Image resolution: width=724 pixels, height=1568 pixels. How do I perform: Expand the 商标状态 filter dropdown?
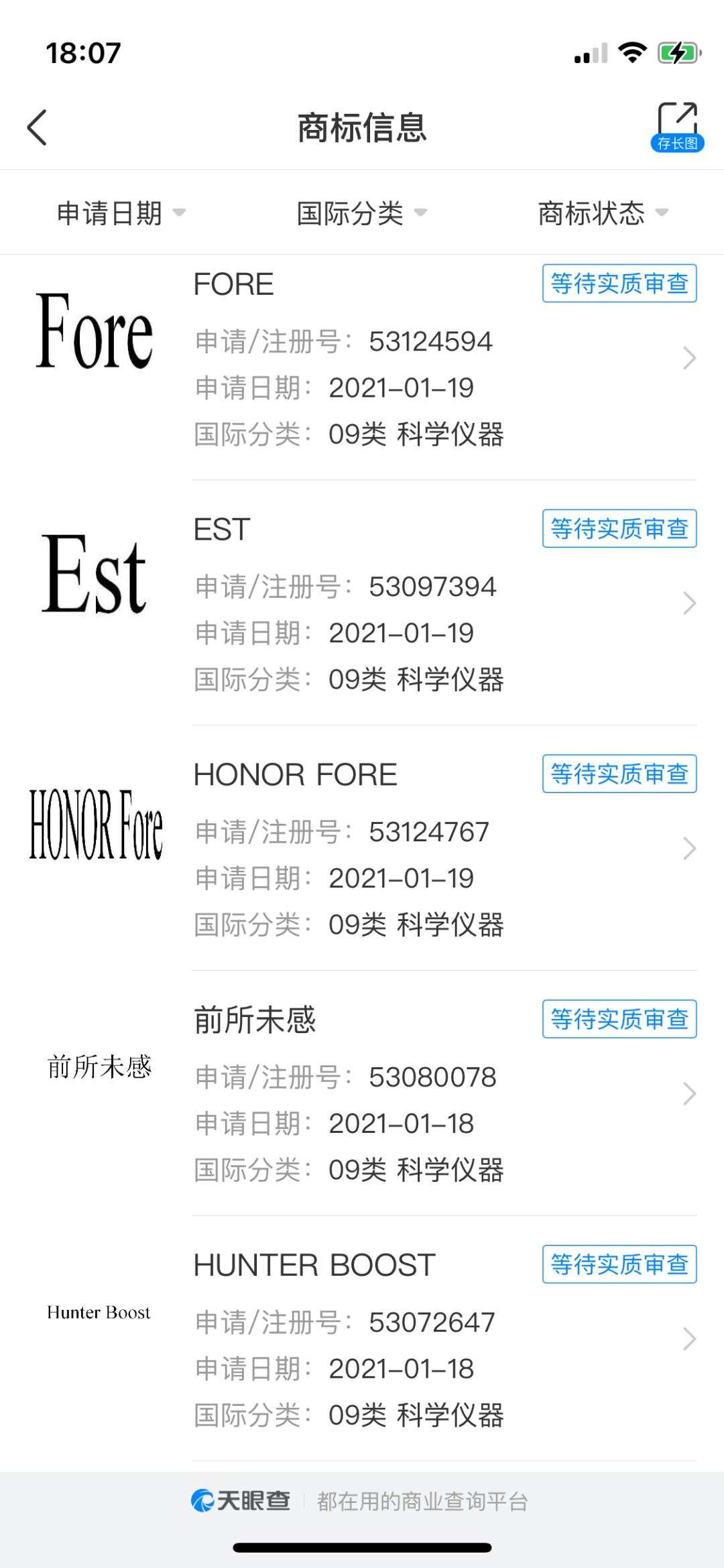tap(603, 213)
